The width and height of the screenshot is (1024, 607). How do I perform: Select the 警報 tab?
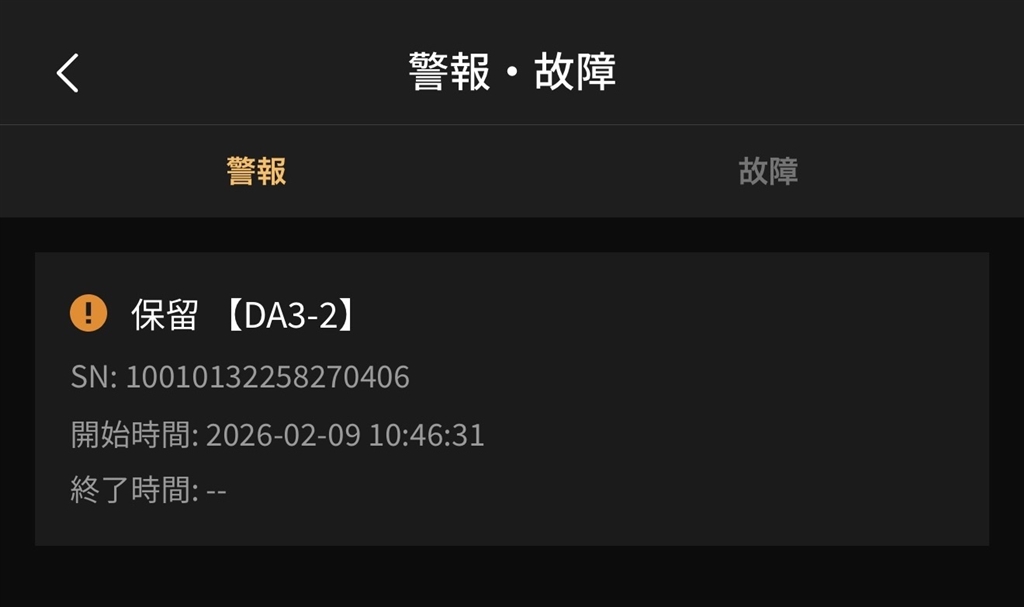(x=256, y=171)
